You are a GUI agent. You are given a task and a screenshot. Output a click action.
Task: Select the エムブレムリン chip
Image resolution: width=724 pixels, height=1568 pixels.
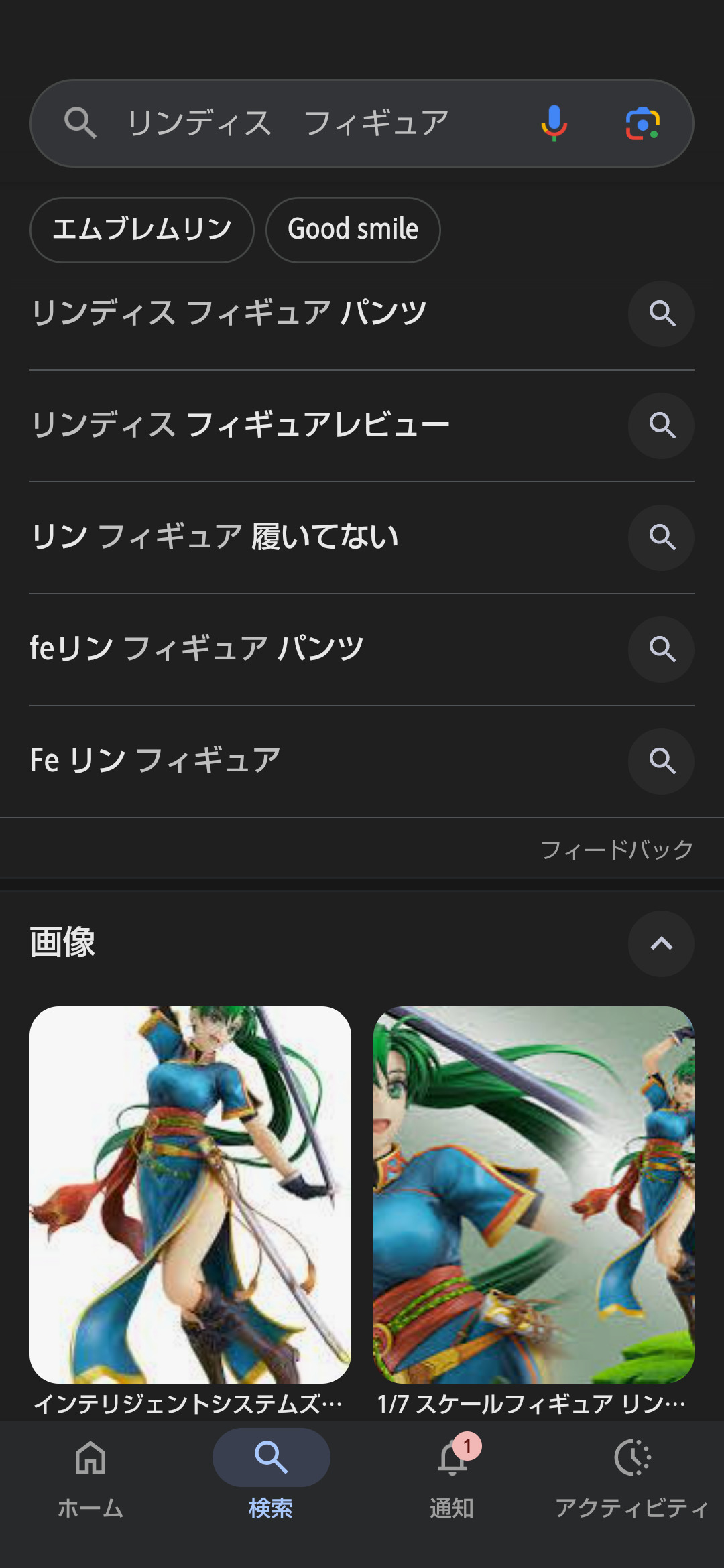point(142,230)
